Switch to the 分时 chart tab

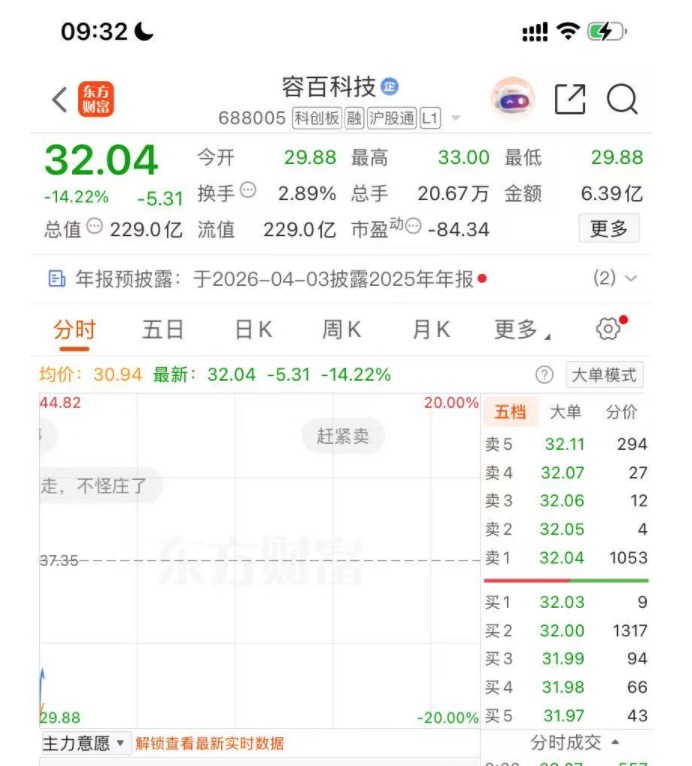point(74,330)
